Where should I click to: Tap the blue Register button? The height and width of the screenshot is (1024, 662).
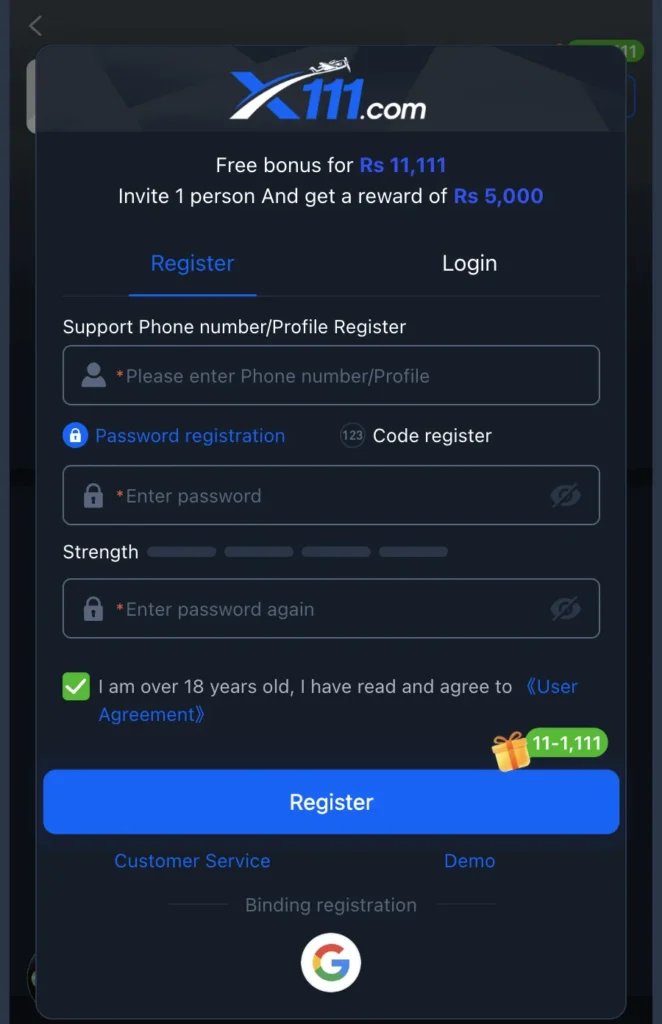tap(331, 802)
